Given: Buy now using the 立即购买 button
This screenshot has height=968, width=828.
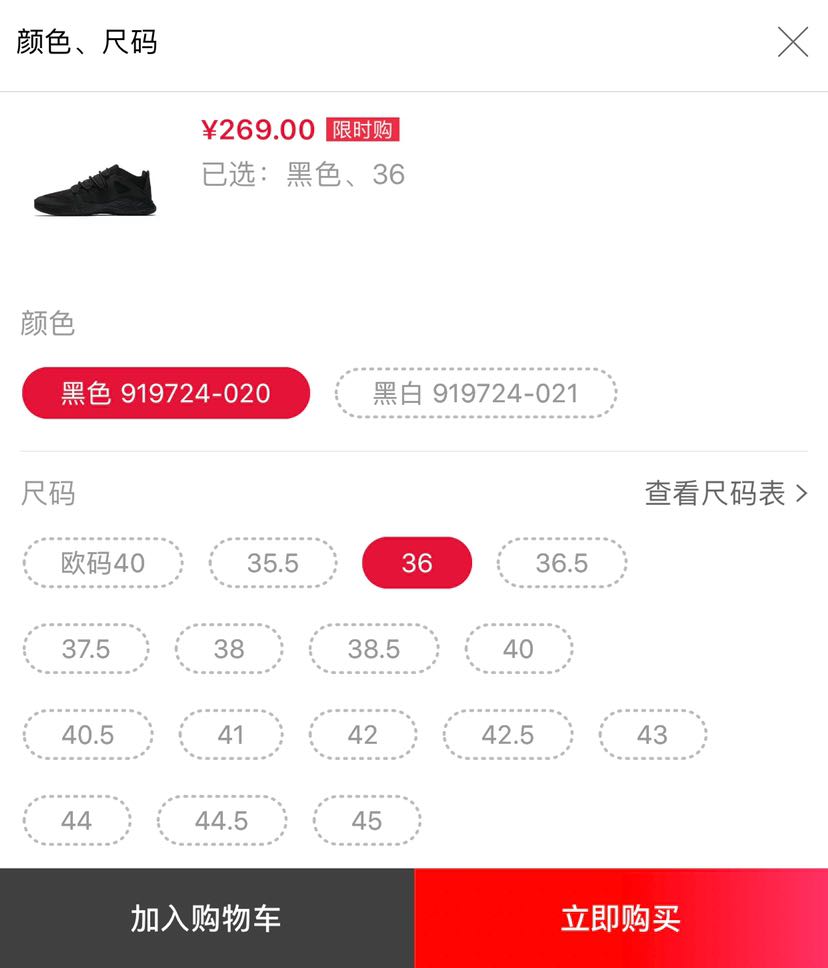Looking at the screenshot, I should [620, 917].
